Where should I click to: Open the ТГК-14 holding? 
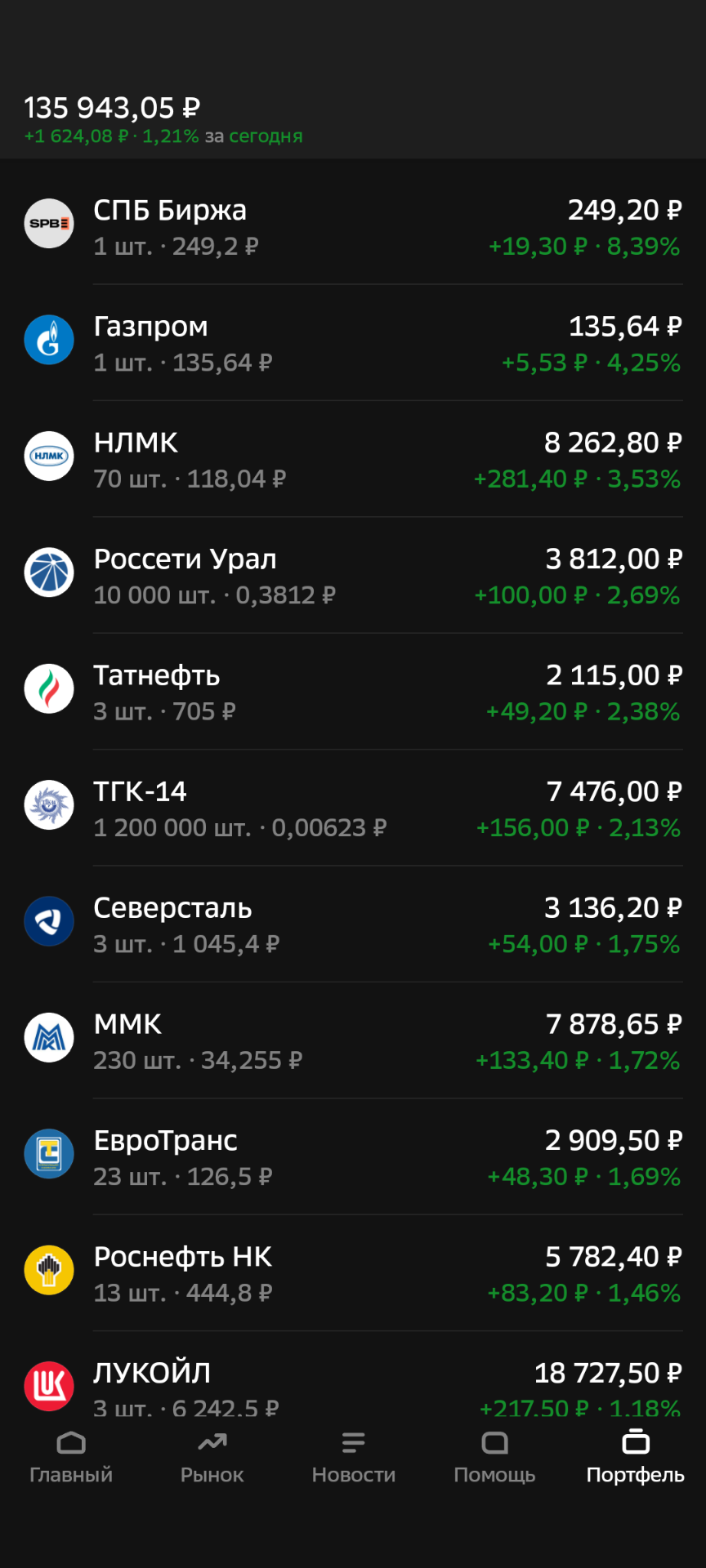point(353,808)
